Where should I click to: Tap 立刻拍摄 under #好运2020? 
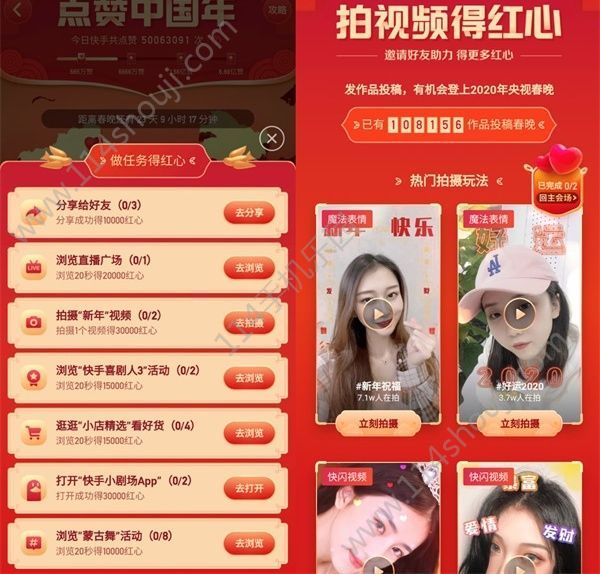coord(518,423)
